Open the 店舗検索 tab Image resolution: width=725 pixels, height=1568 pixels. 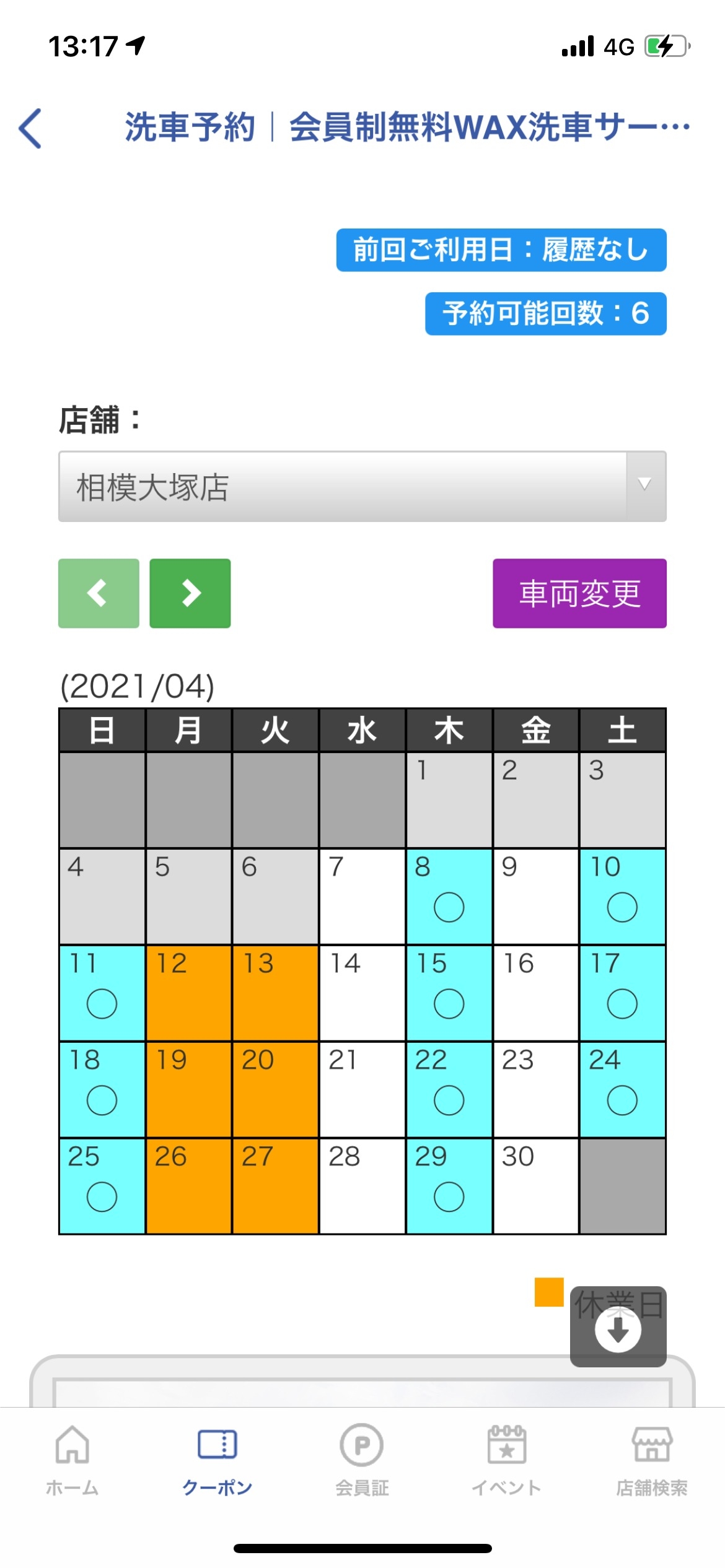652,1460
